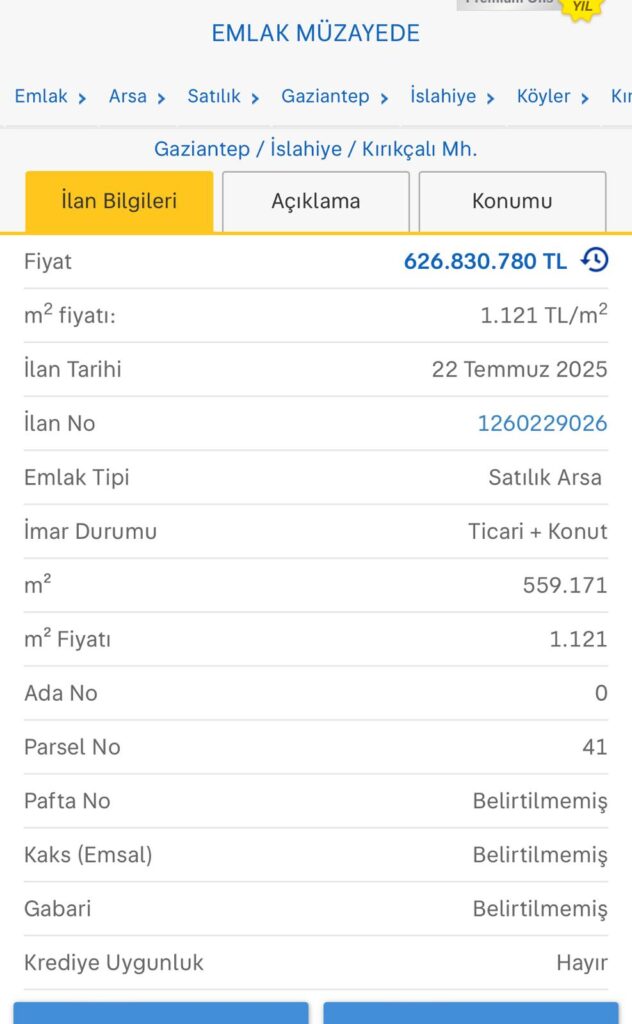Open the Köyler breadcrumb
The width and height of the screenshot is (632, 1024).
(x=543, y=96)
